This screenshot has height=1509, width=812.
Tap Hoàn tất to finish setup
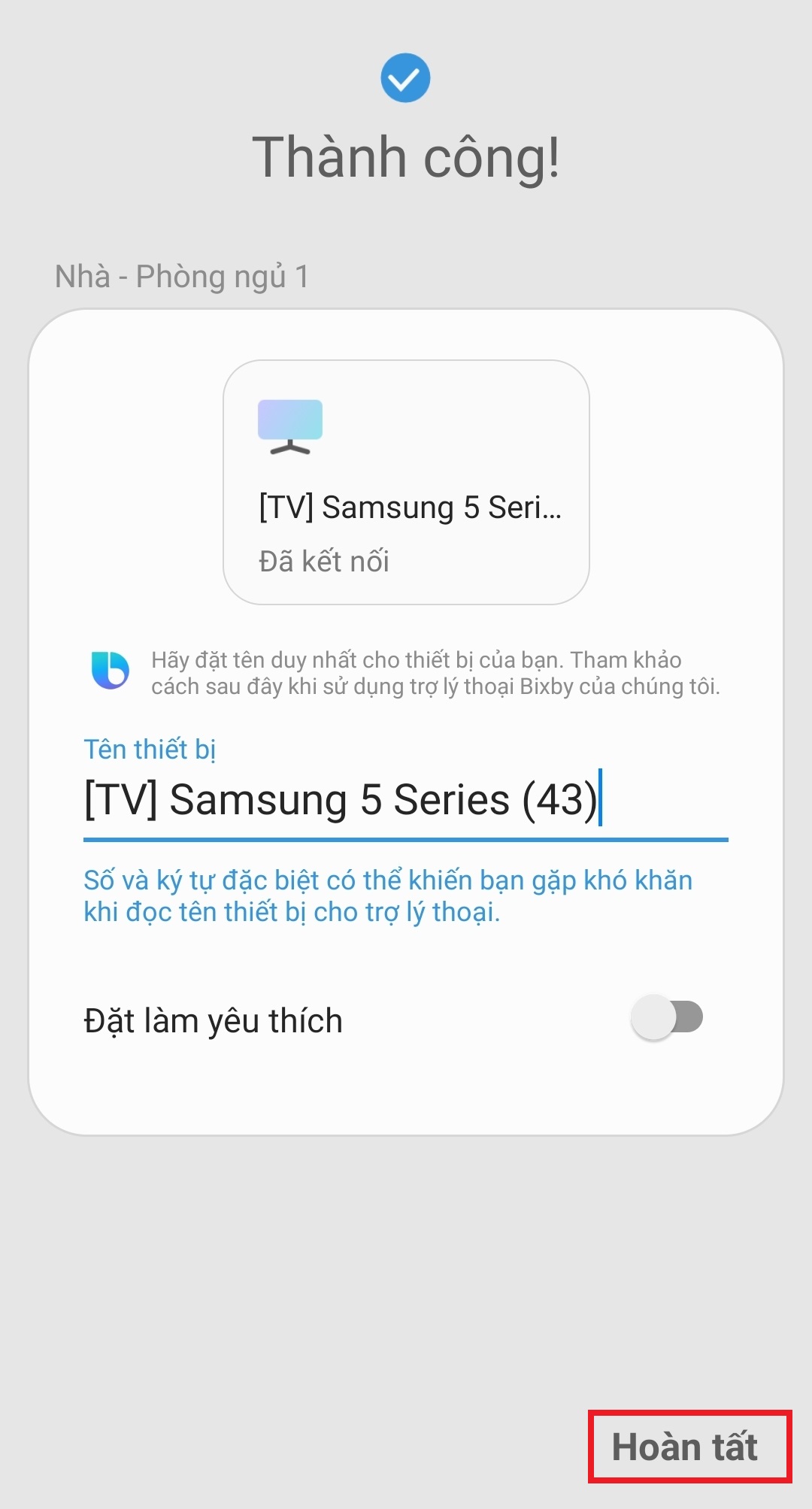click(685, 1447)
